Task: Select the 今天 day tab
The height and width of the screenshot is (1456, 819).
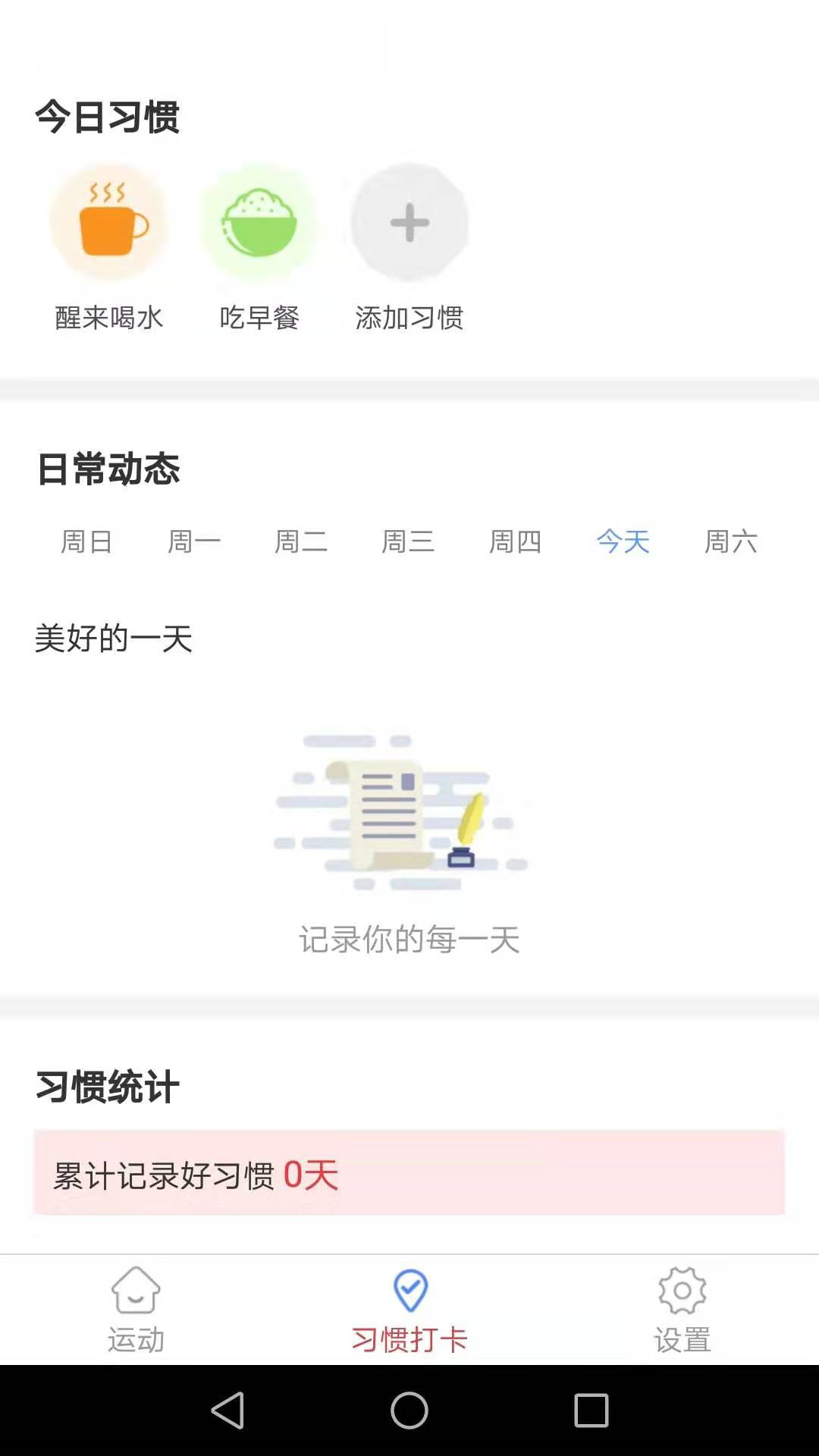Action: click(623, 542)
